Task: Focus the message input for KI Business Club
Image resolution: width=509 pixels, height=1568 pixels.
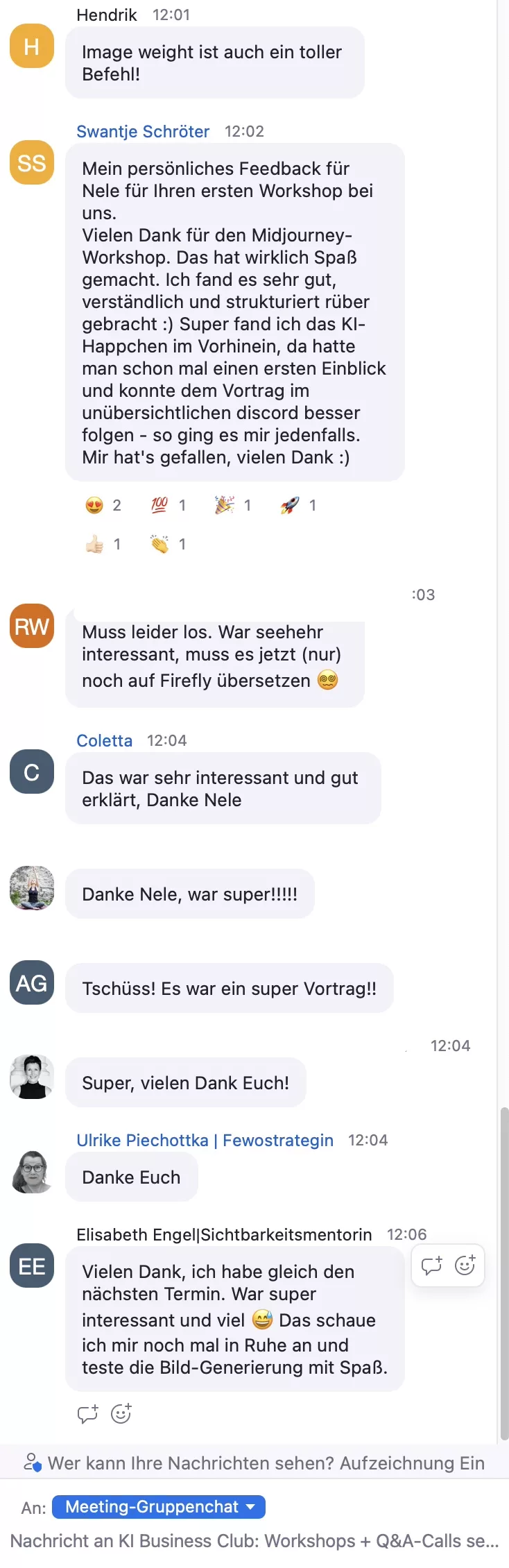Action: [x=254, y=1541]
